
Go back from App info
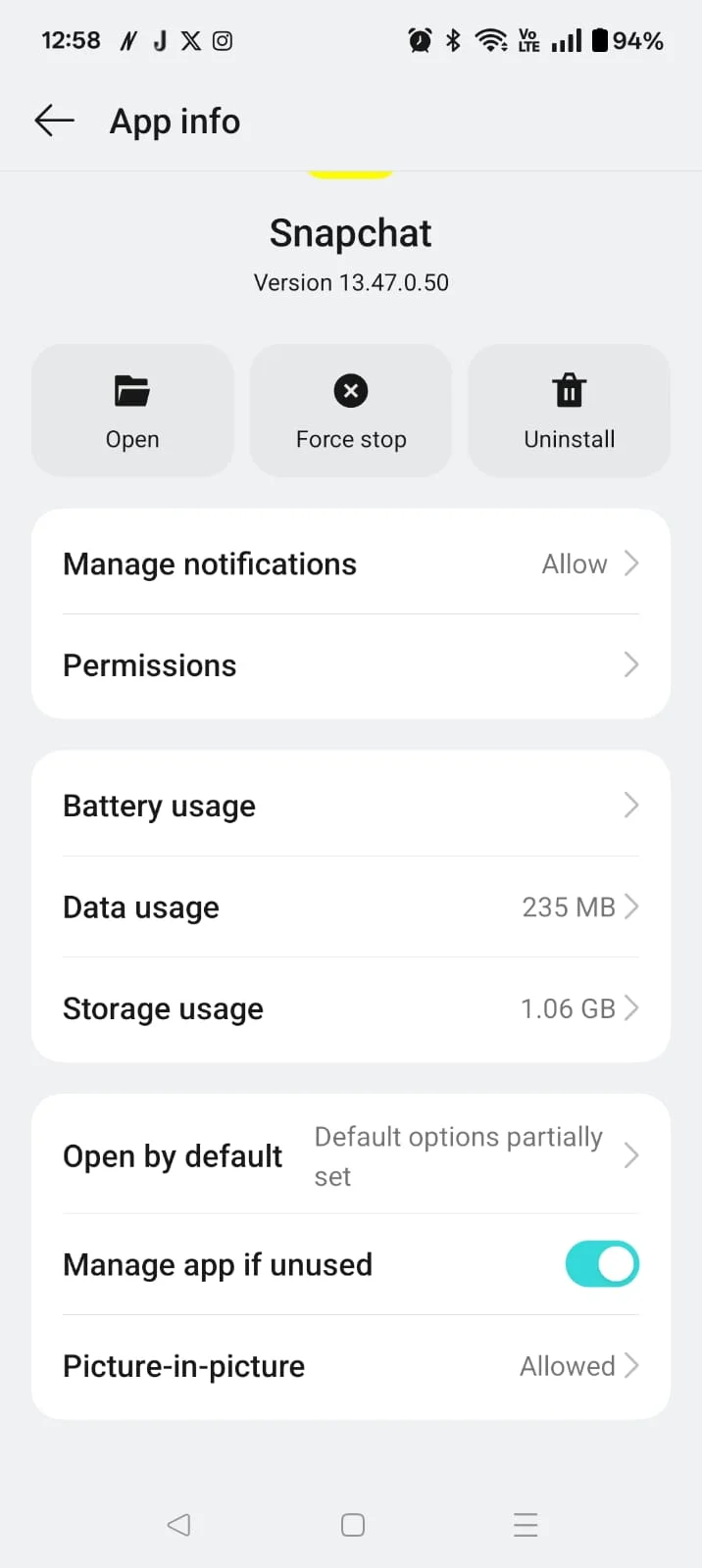coord(55,121)
